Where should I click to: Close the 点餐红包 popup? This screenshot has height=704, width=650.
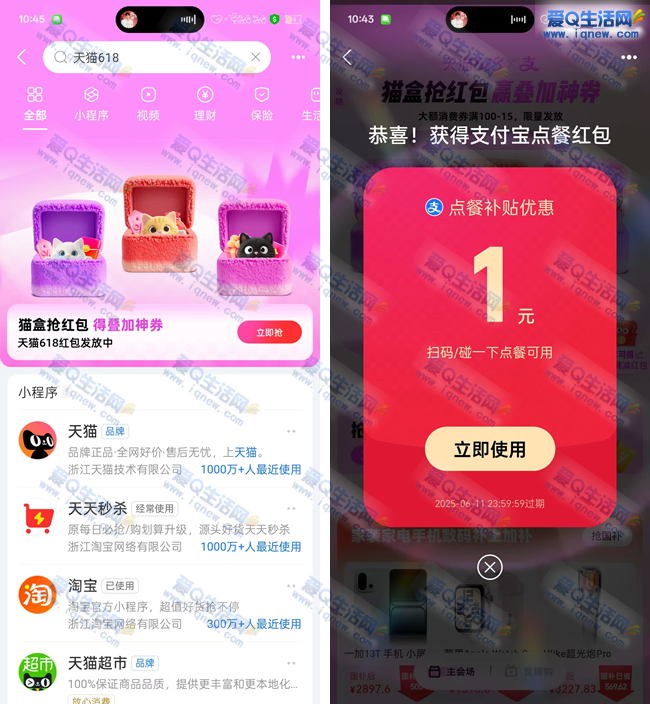(x=489, y=568)
